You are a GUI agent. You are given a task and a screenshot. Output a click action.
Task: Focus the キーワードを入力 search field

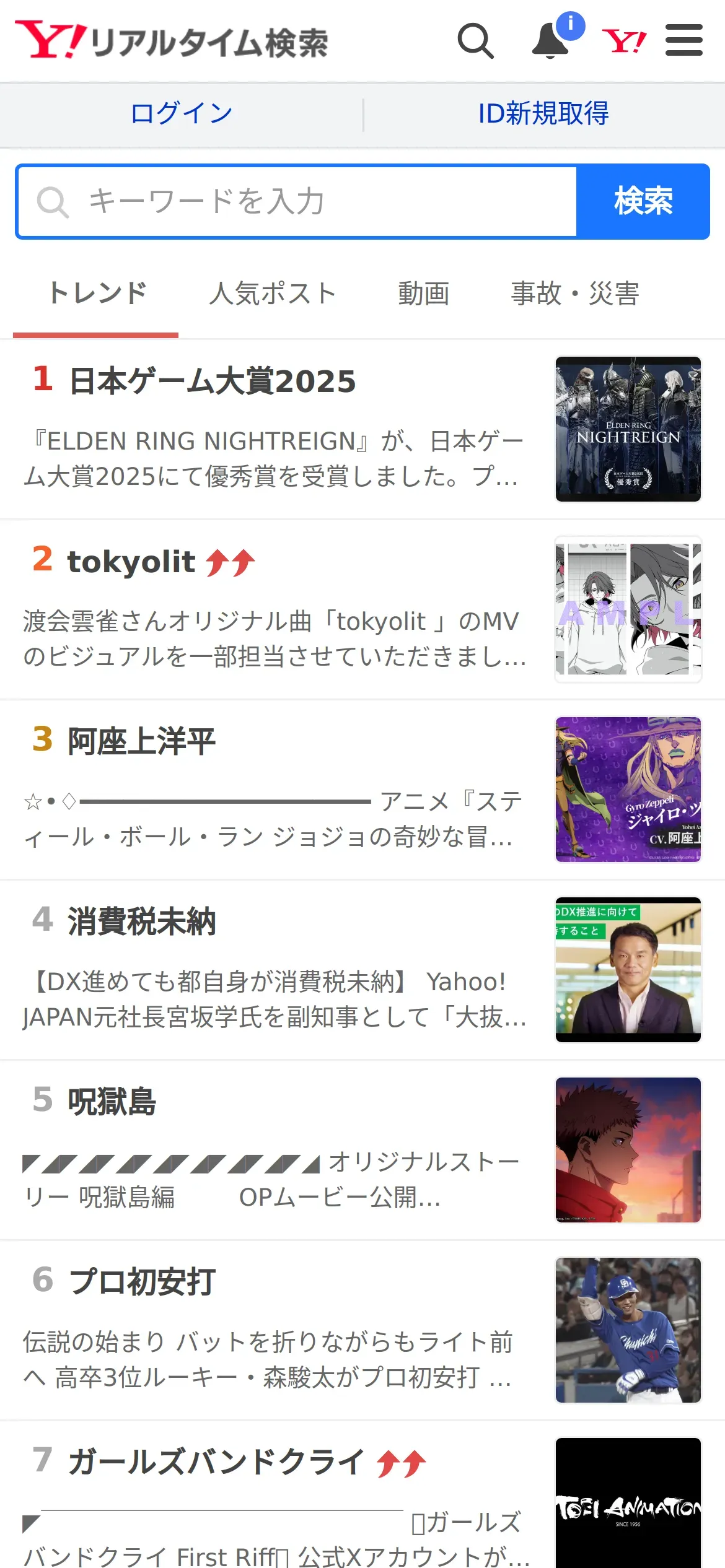[297, 202]
